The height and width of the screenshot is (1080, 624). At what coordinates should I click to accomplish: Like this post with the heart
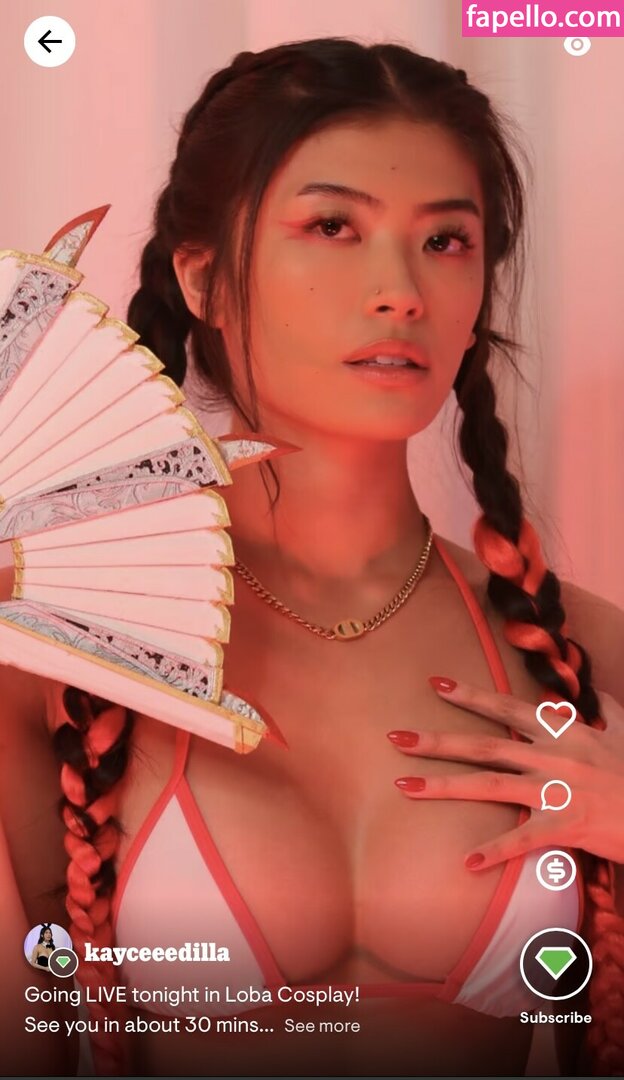[556, 719]
